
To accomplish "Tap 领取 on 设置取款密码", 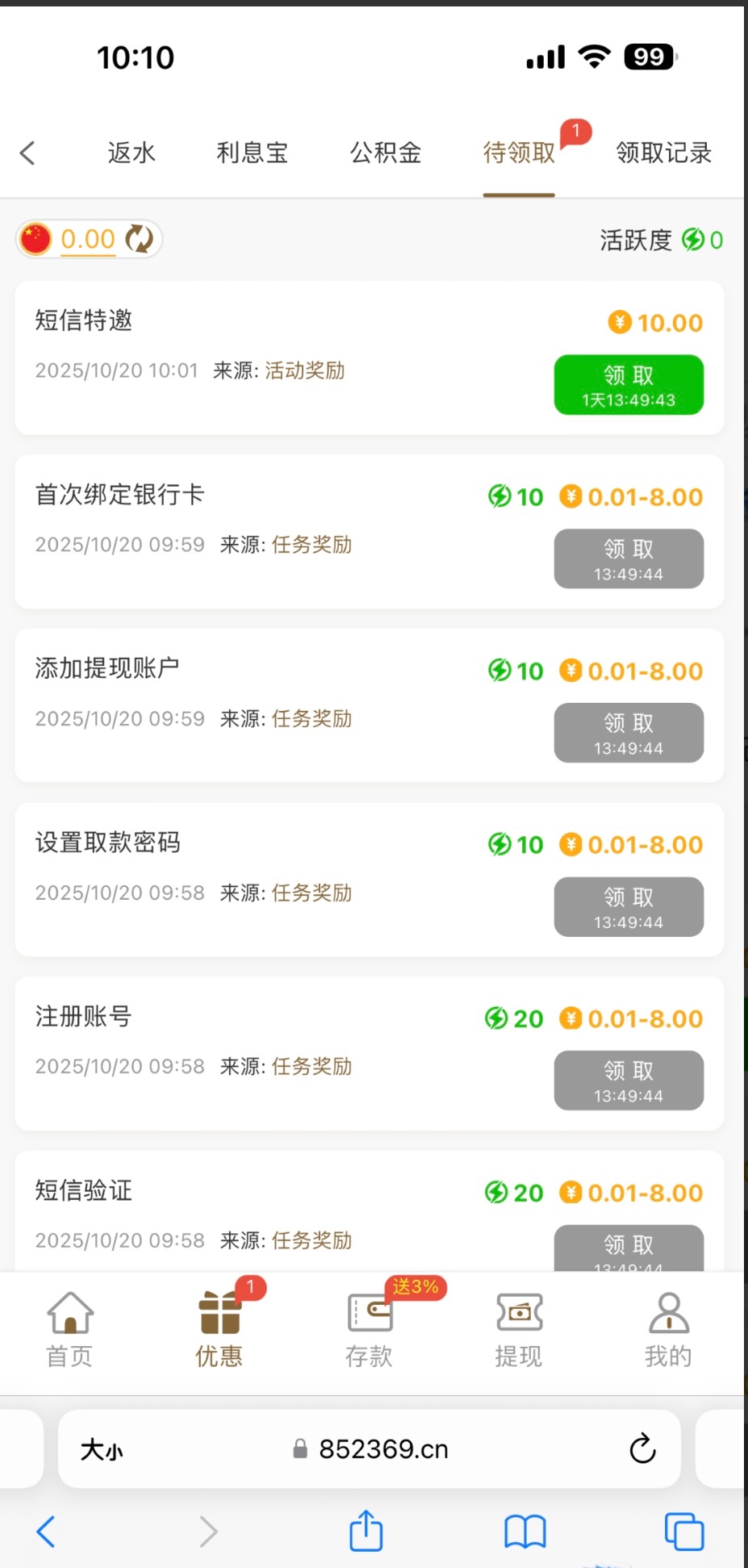I will coord(628,906).
